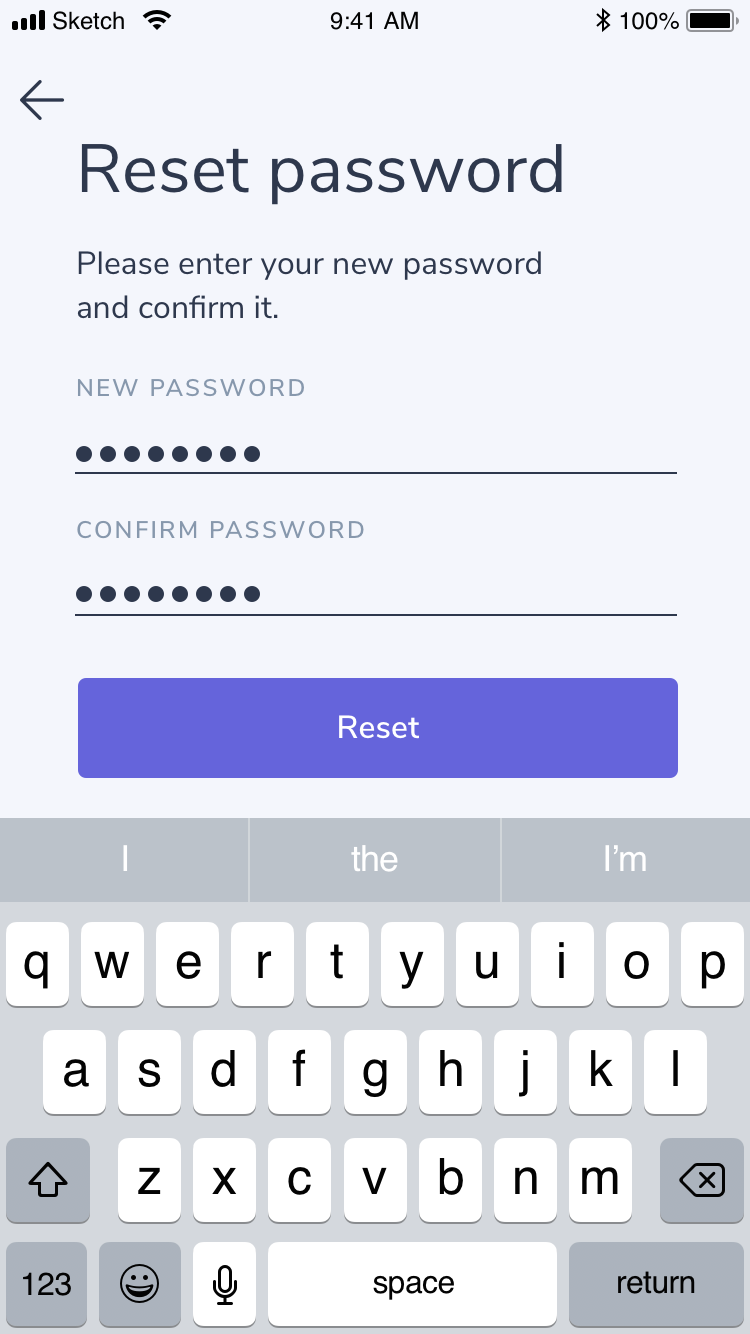Screen dimensions: 750x1334
Task: Open the emoji keyboard
Action: (139, 1284)
